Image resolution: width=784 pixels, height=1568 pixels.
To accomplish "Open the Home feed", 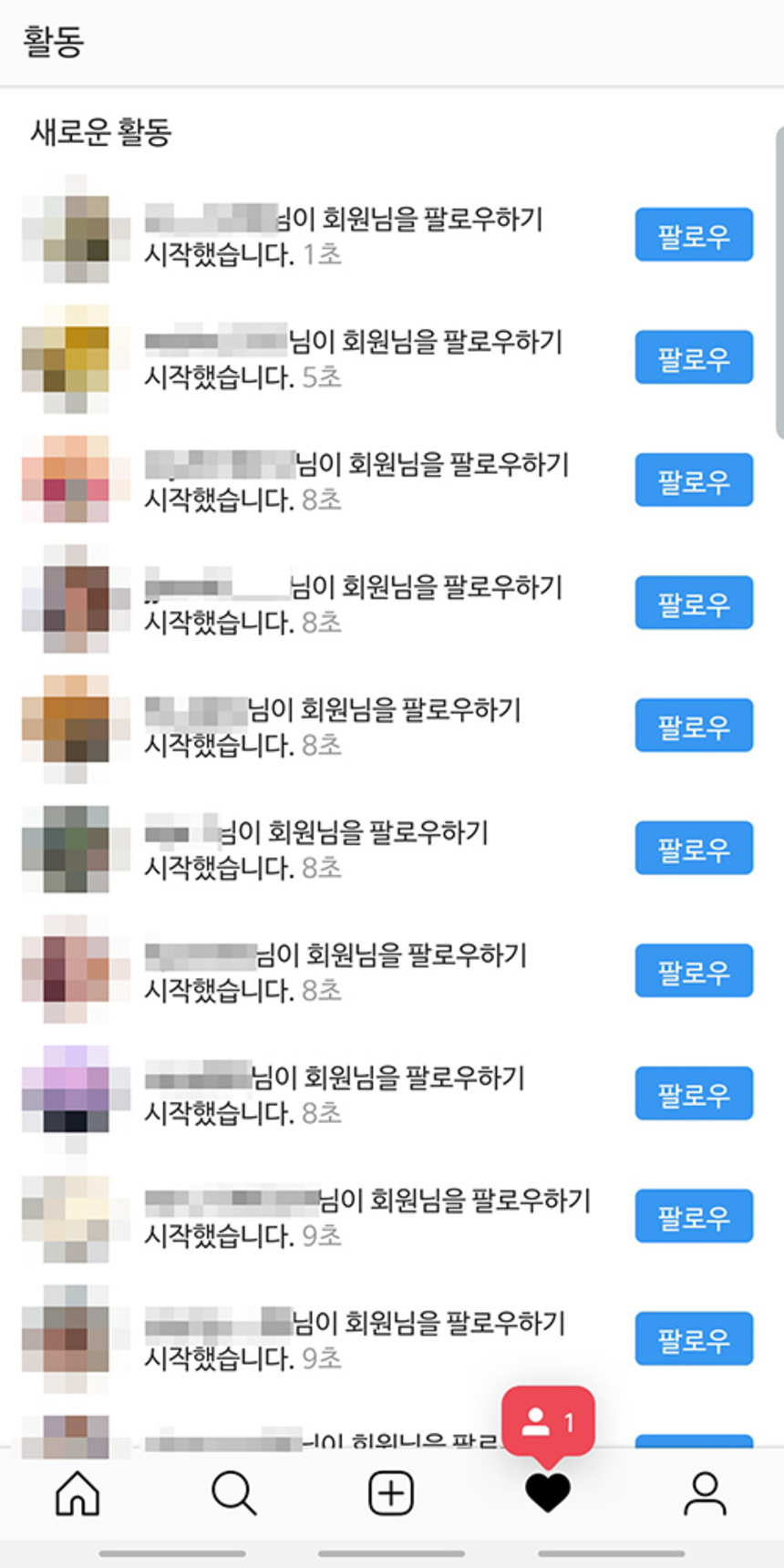I will point(78,1492).
